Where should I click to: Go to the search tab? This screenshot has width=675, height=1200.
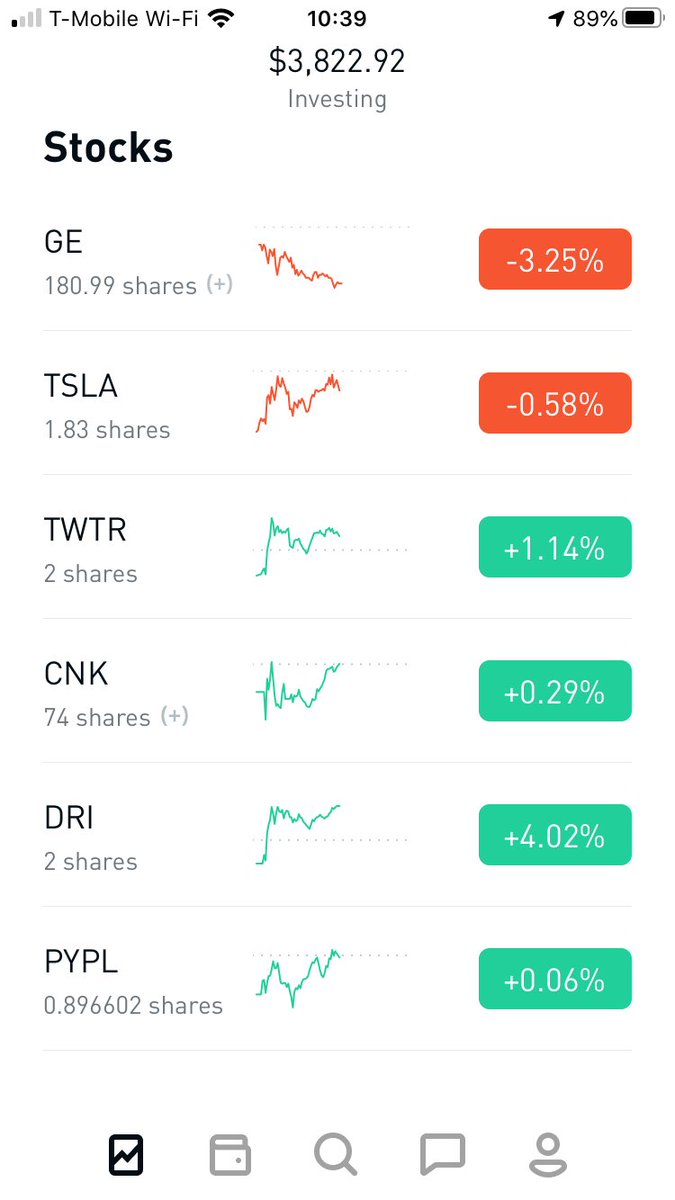click(x=335, y=1155)
